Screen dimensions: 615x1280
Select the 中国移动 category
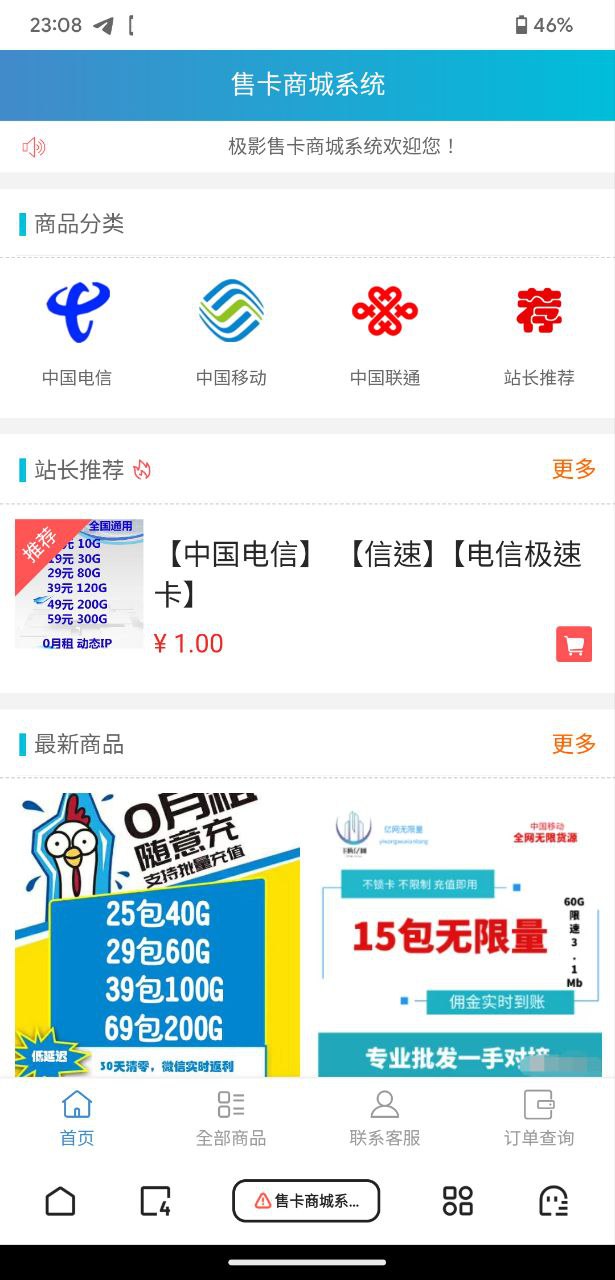(231, 332)
